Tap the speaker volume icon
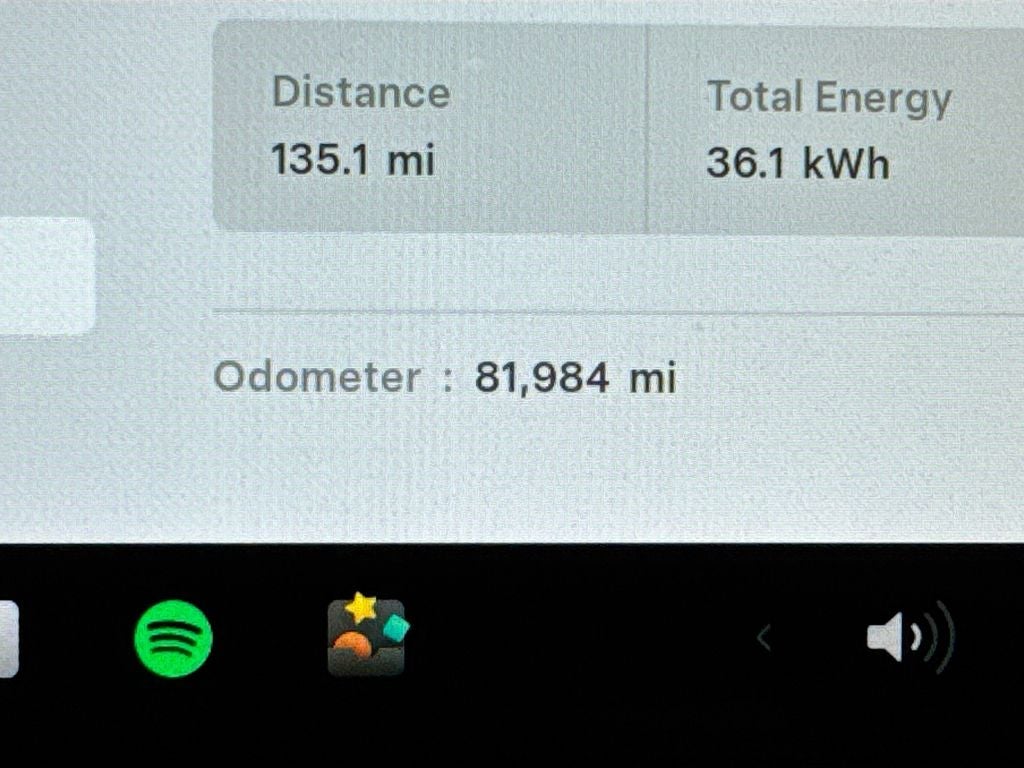 click(x=908, y=637)
